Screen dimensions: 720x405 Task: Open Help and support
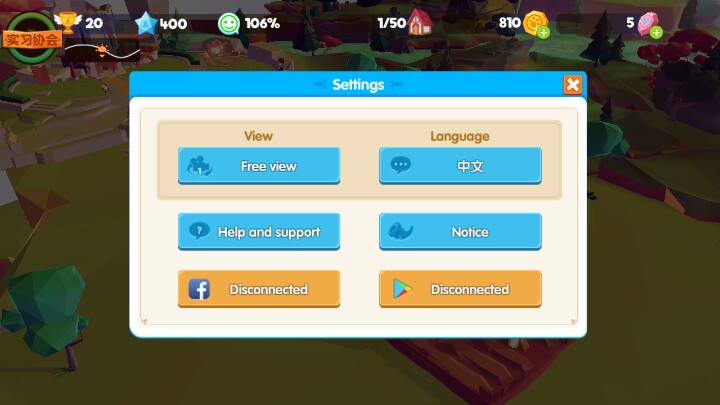(259, 231)
